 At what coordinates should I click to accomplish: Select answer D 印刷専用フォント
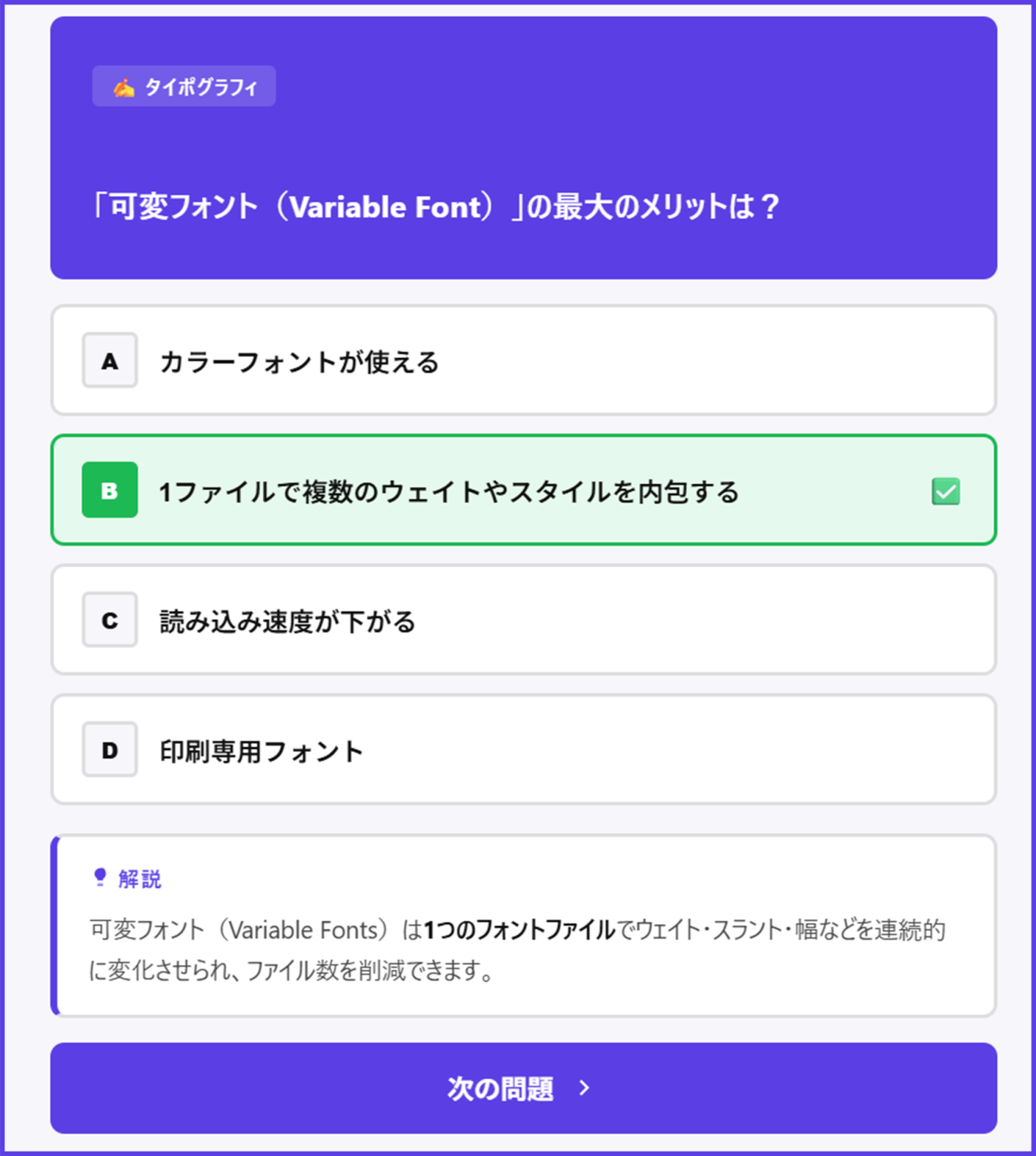coord(522,750)
